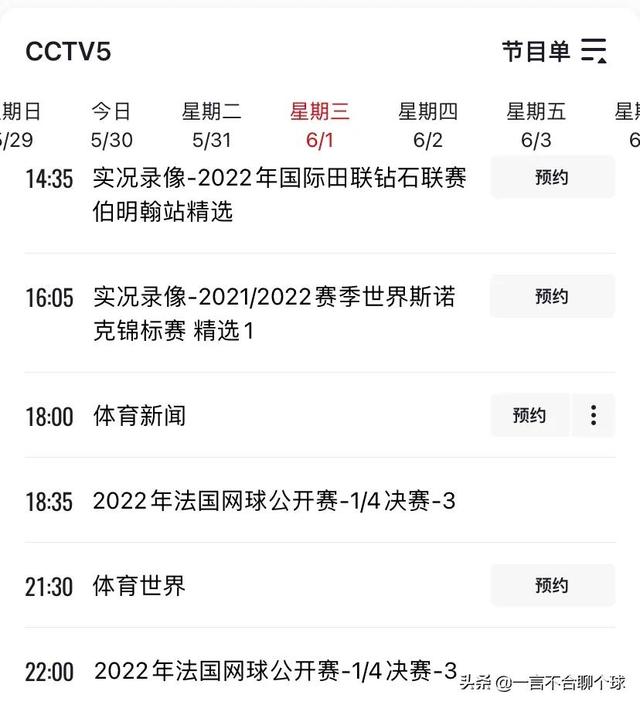Open the 节目单 schedule menu
The height and width of the screenshot is (705, 640).
[554, 51]
